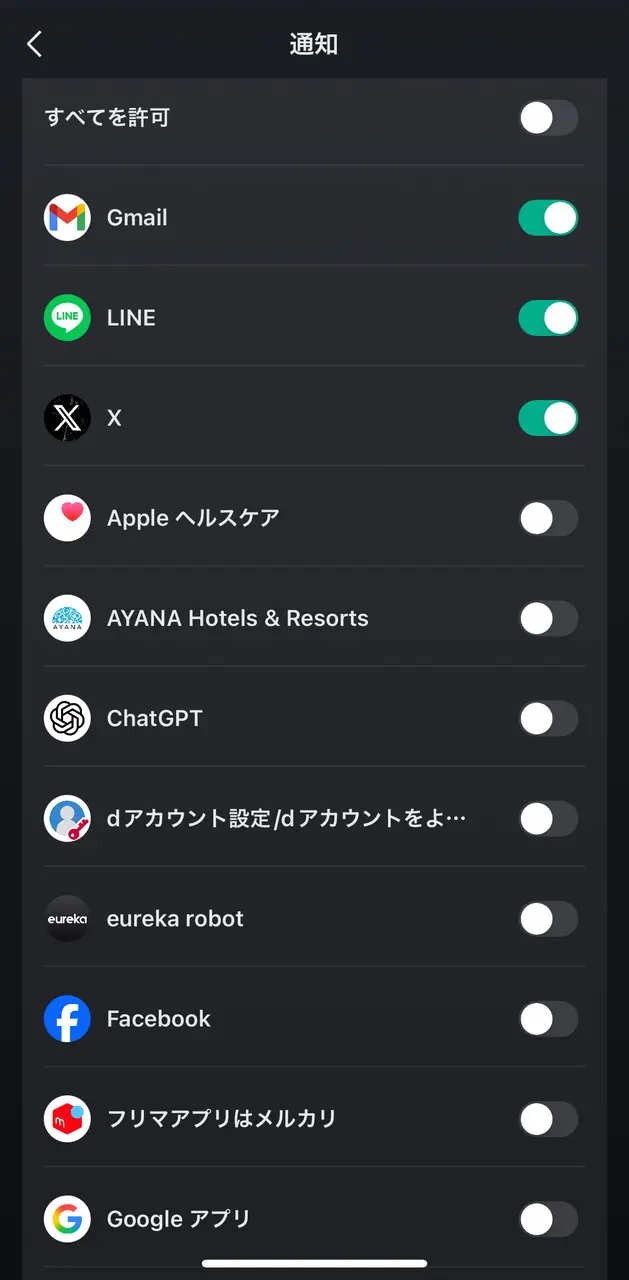The width and height of the screenshot is (629, 1280).
Task: Enable the すべてを許可 switch
Action: 548,118
